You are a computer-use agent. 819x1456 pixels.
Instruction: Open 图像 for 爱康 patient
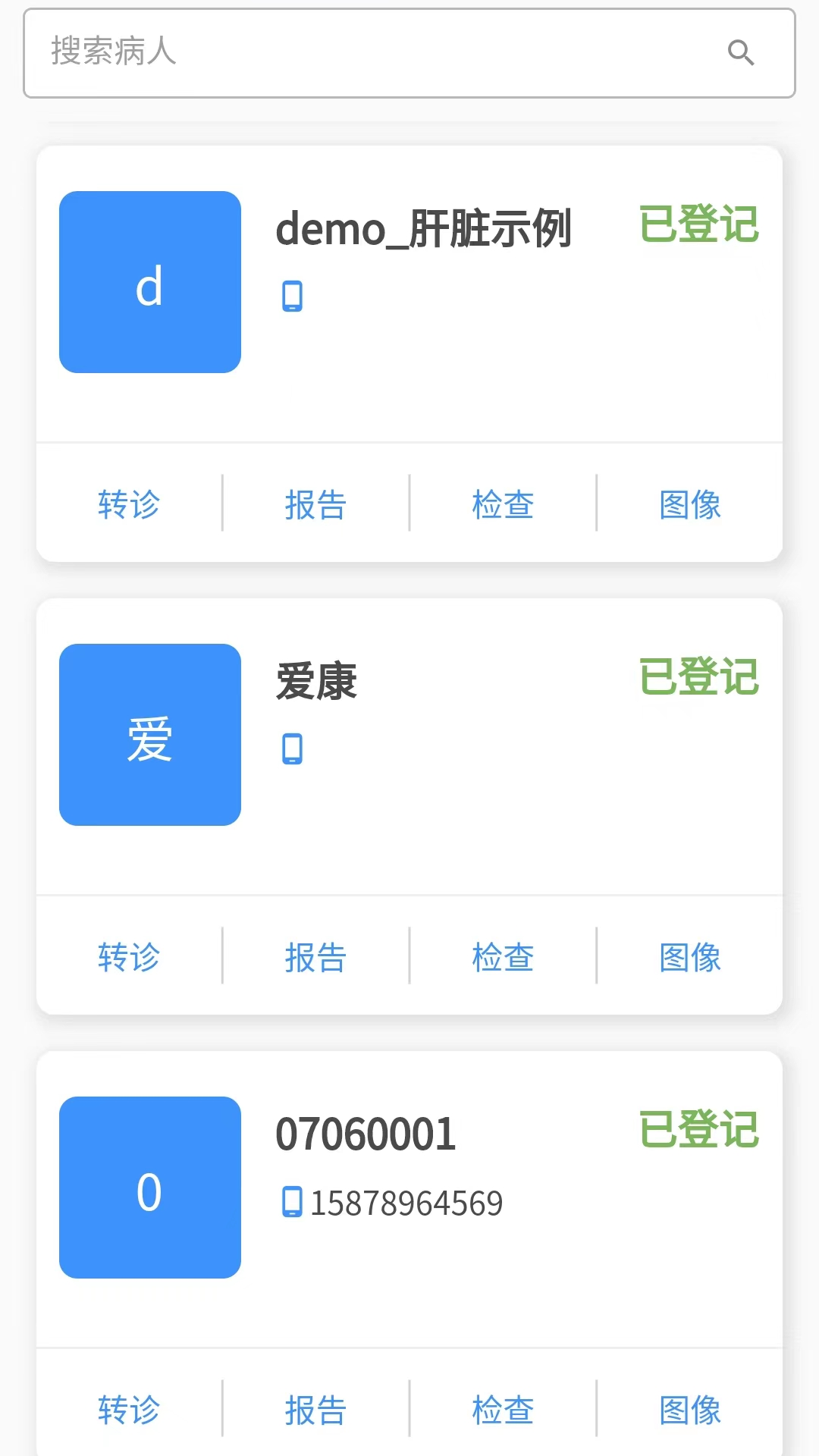pyautogui.click(x=690, y=957)
